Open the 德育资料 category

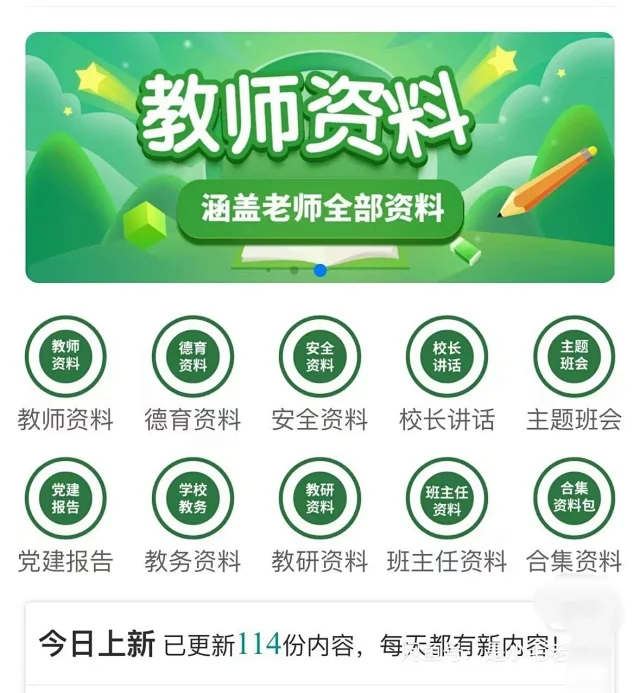click(193, 357)
